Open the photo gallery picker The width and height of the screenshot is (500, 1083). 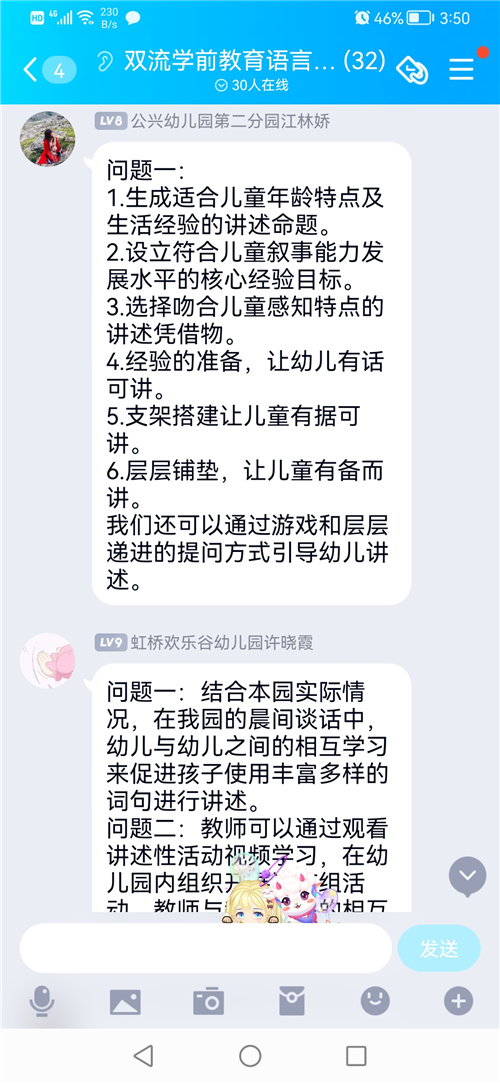click(125, 1001)
